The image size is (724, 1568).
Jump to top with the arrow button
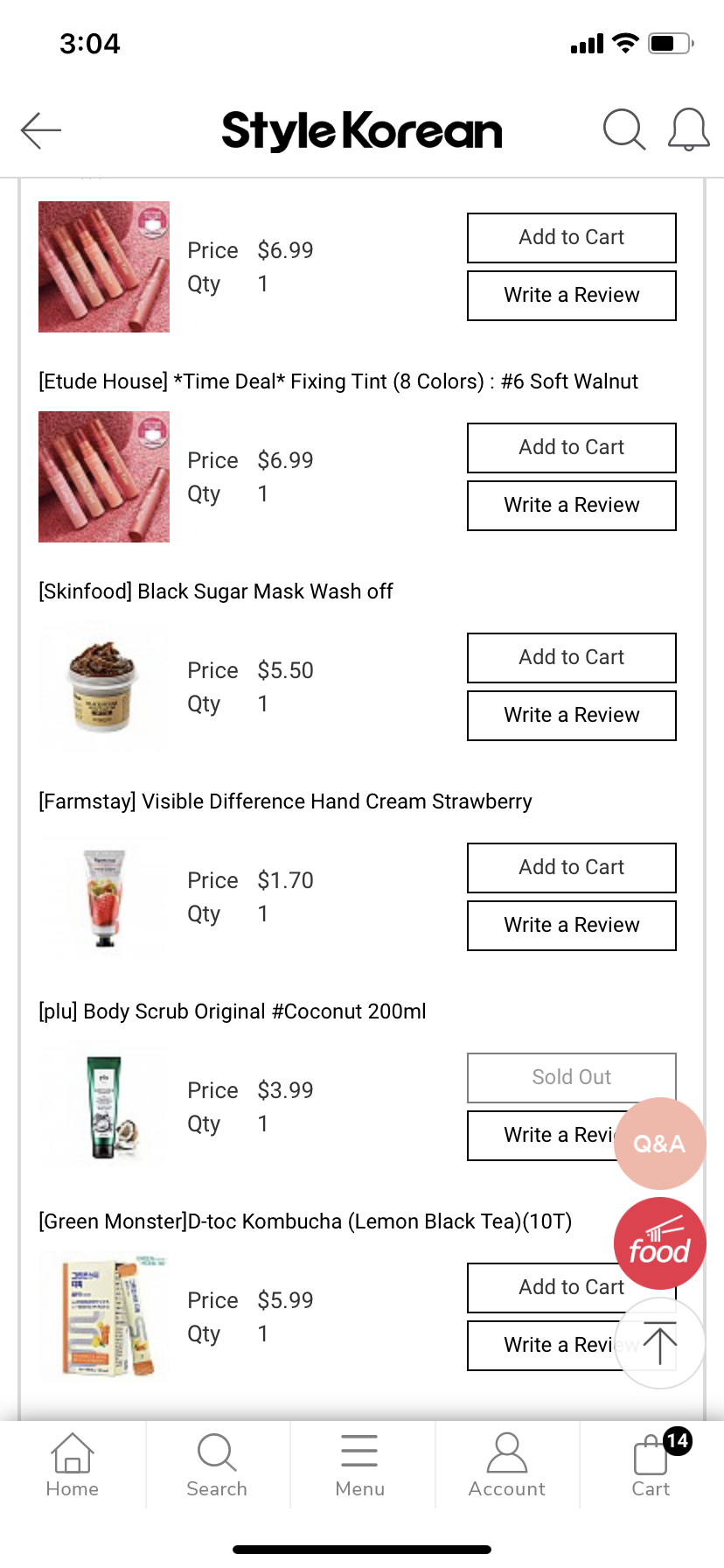tap(659, 1343)
